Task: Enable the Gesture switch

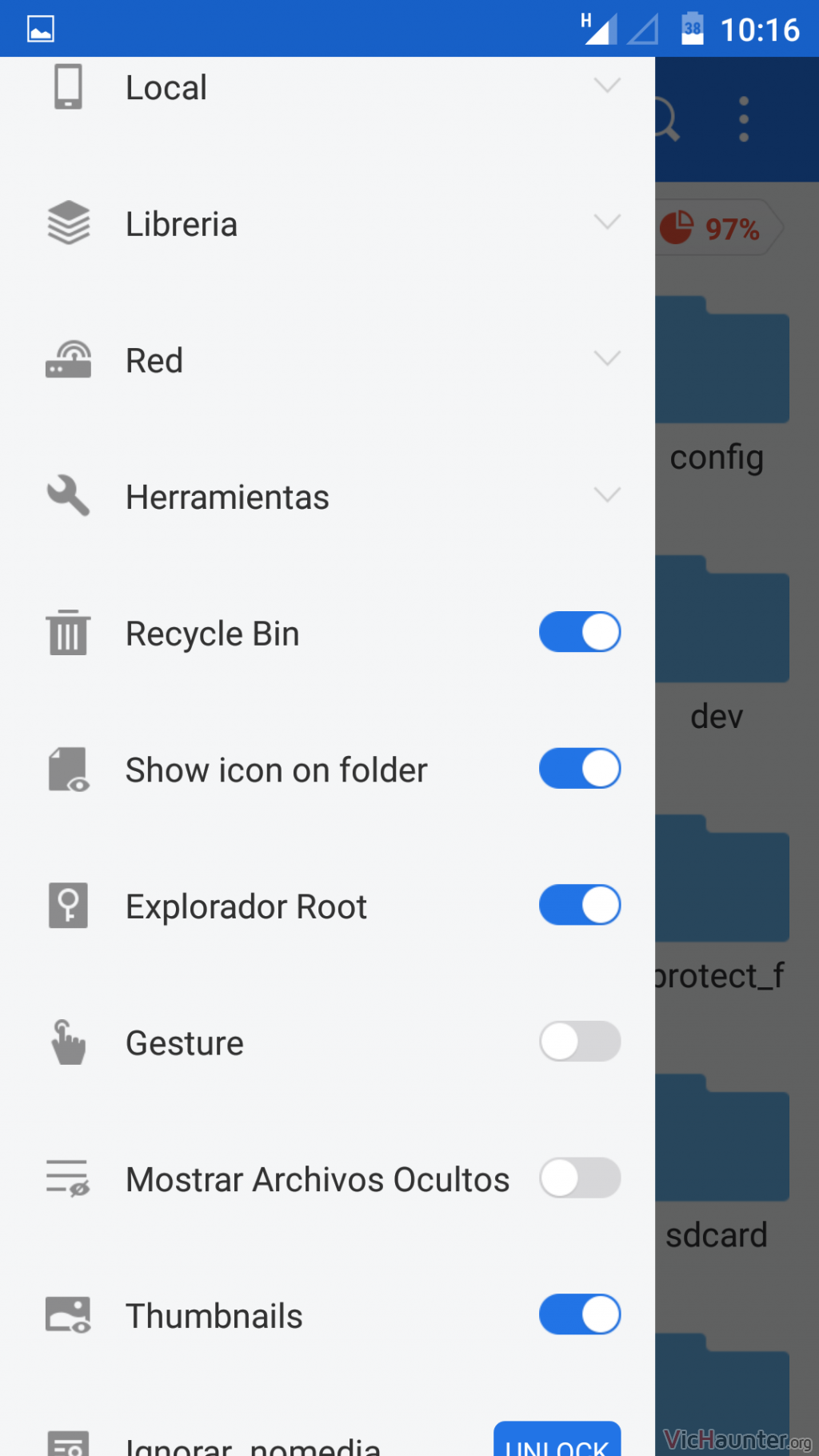Action: point(580,1042)
